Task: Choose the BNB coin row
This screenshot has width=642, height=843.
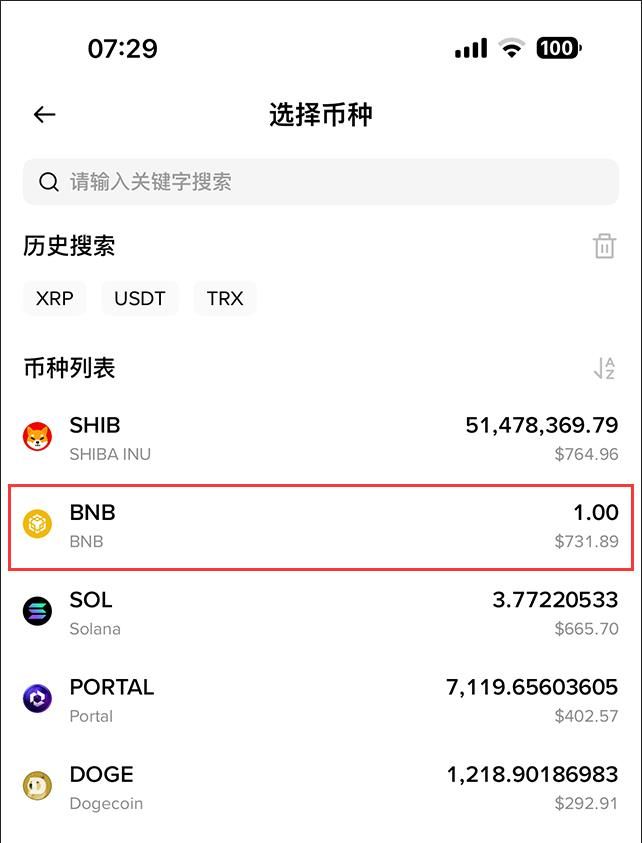Action: pyautogui.click(x=320, y=526)
